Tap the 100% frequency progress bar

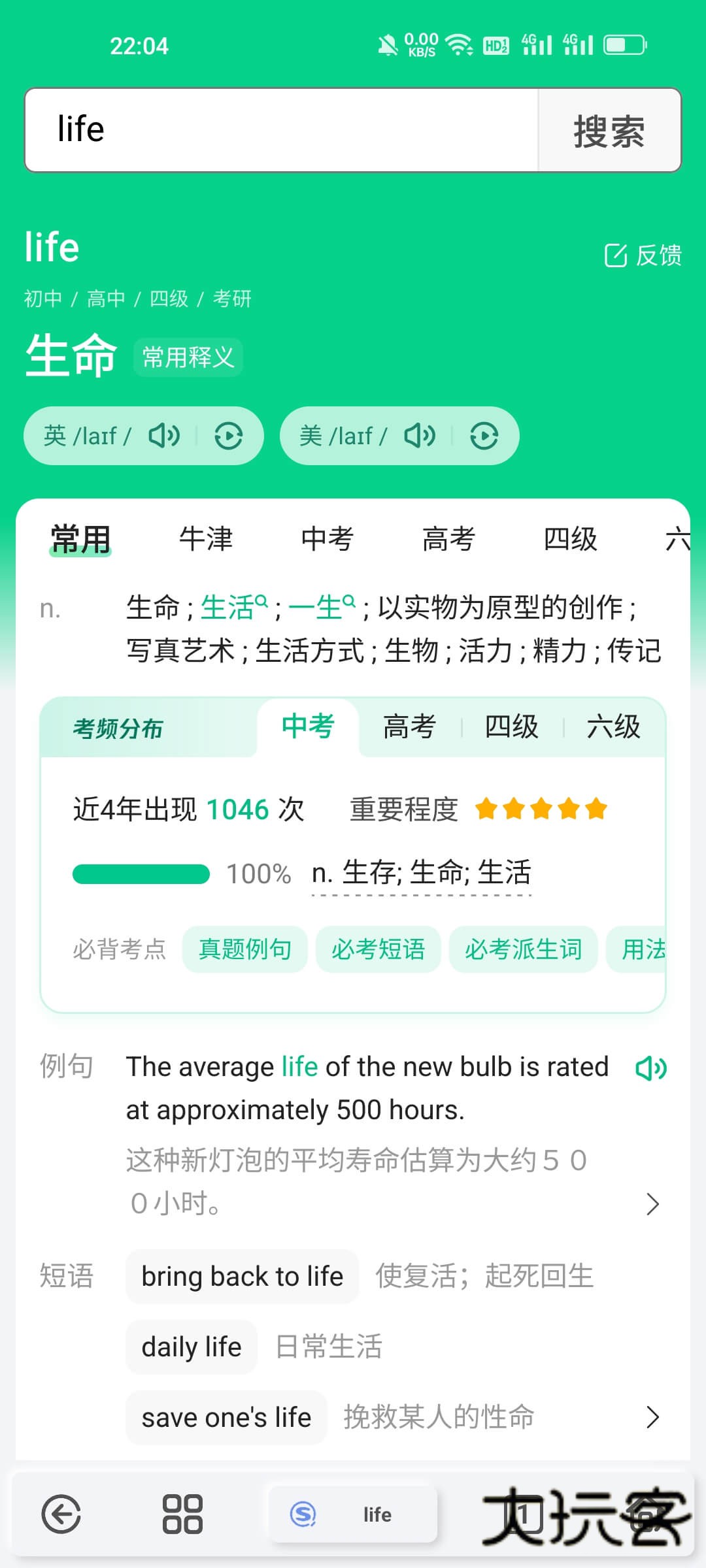coord(141,874)
